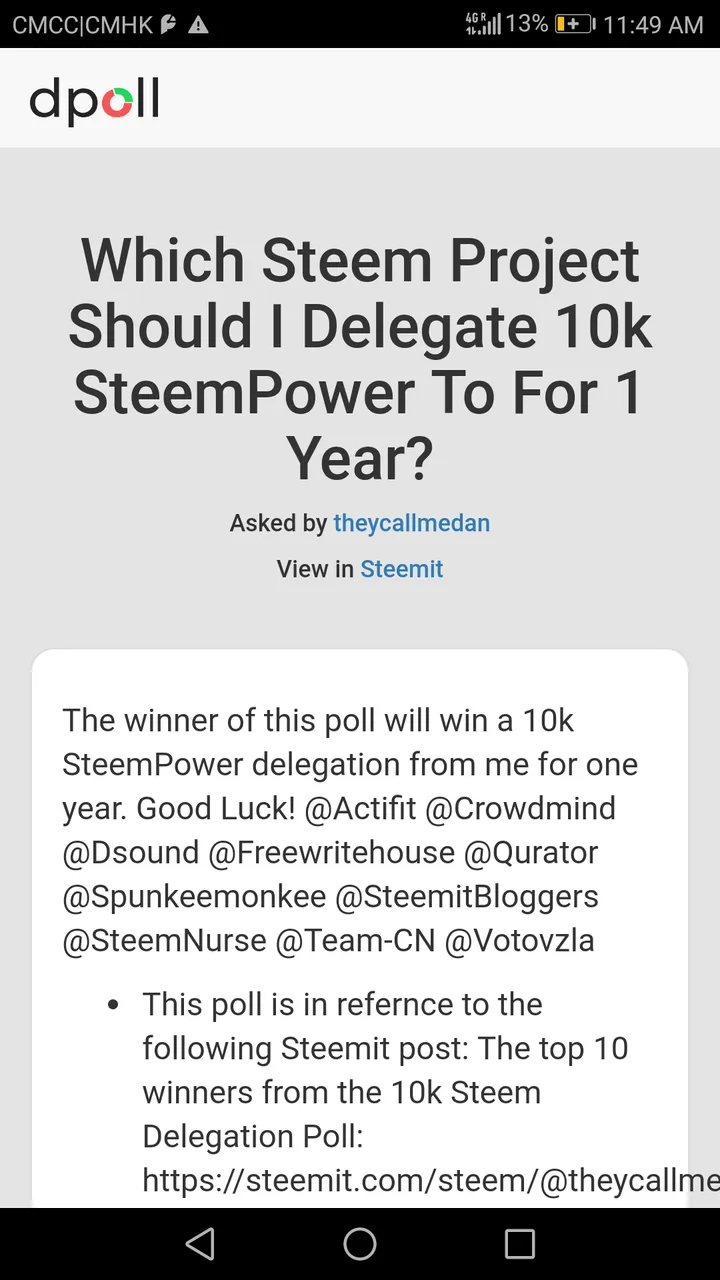Screen dimensions: 720x1280
Task: Open theycallmedan's profile link
Action: 411,523
